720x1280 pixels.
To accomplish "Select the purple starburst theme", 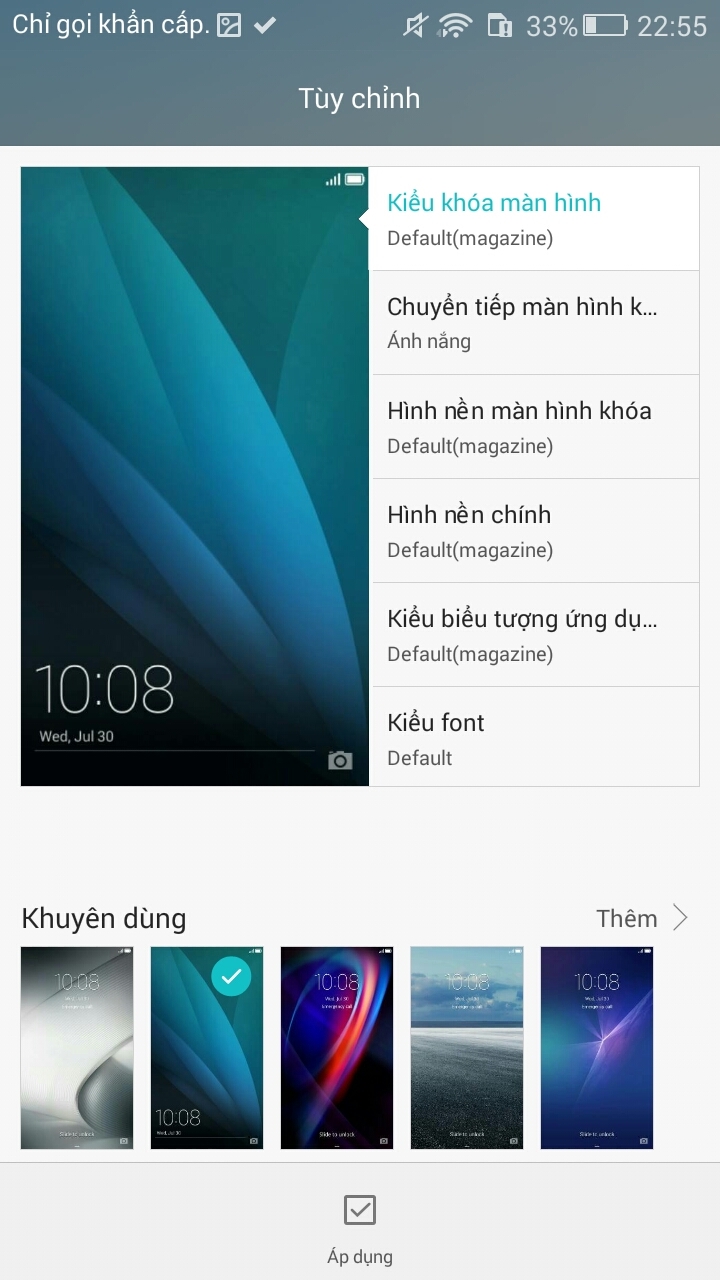I will 597,1047.
